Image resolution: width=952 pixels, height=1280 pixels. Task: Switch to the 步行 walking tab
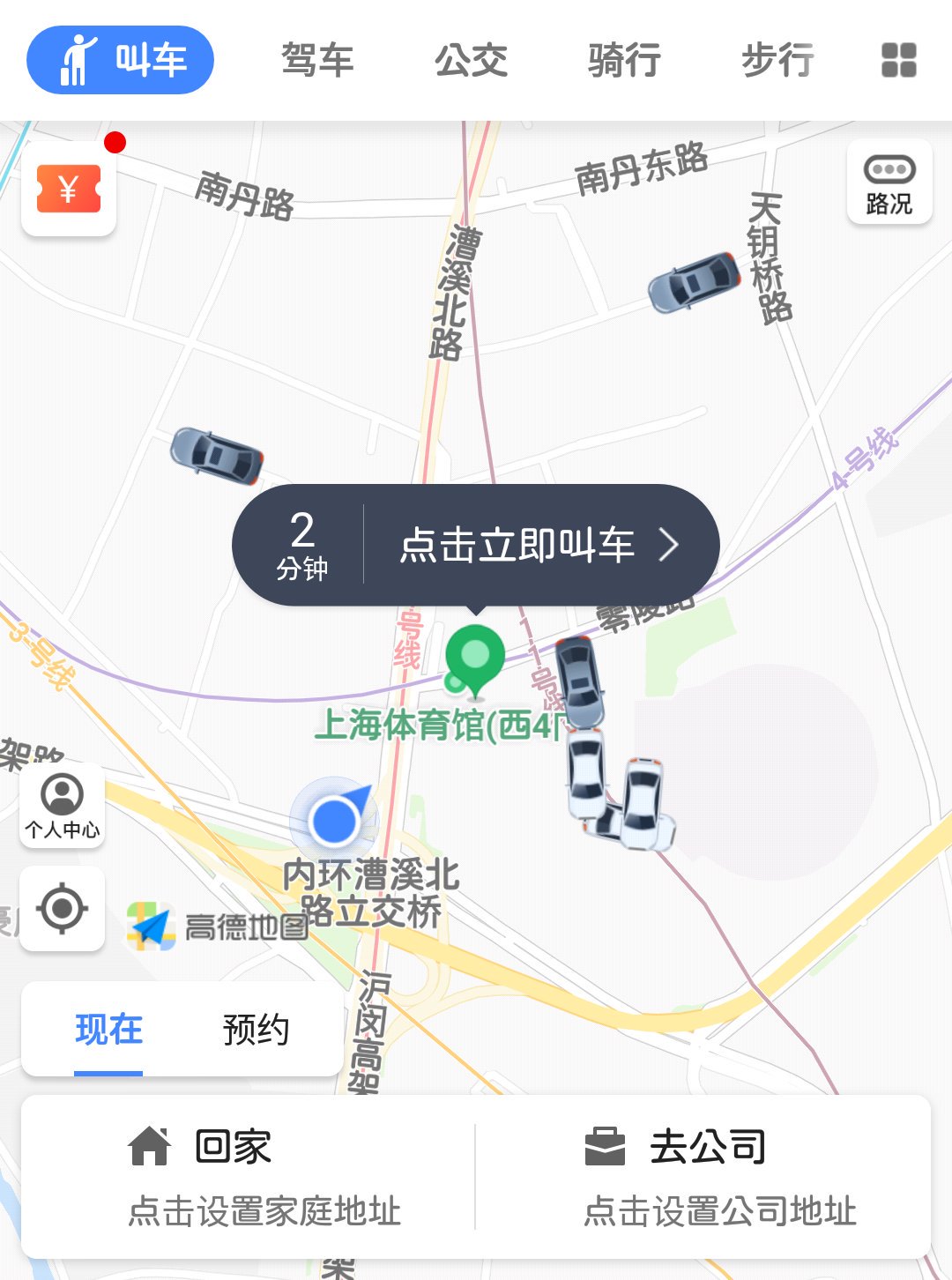(777, 60)
